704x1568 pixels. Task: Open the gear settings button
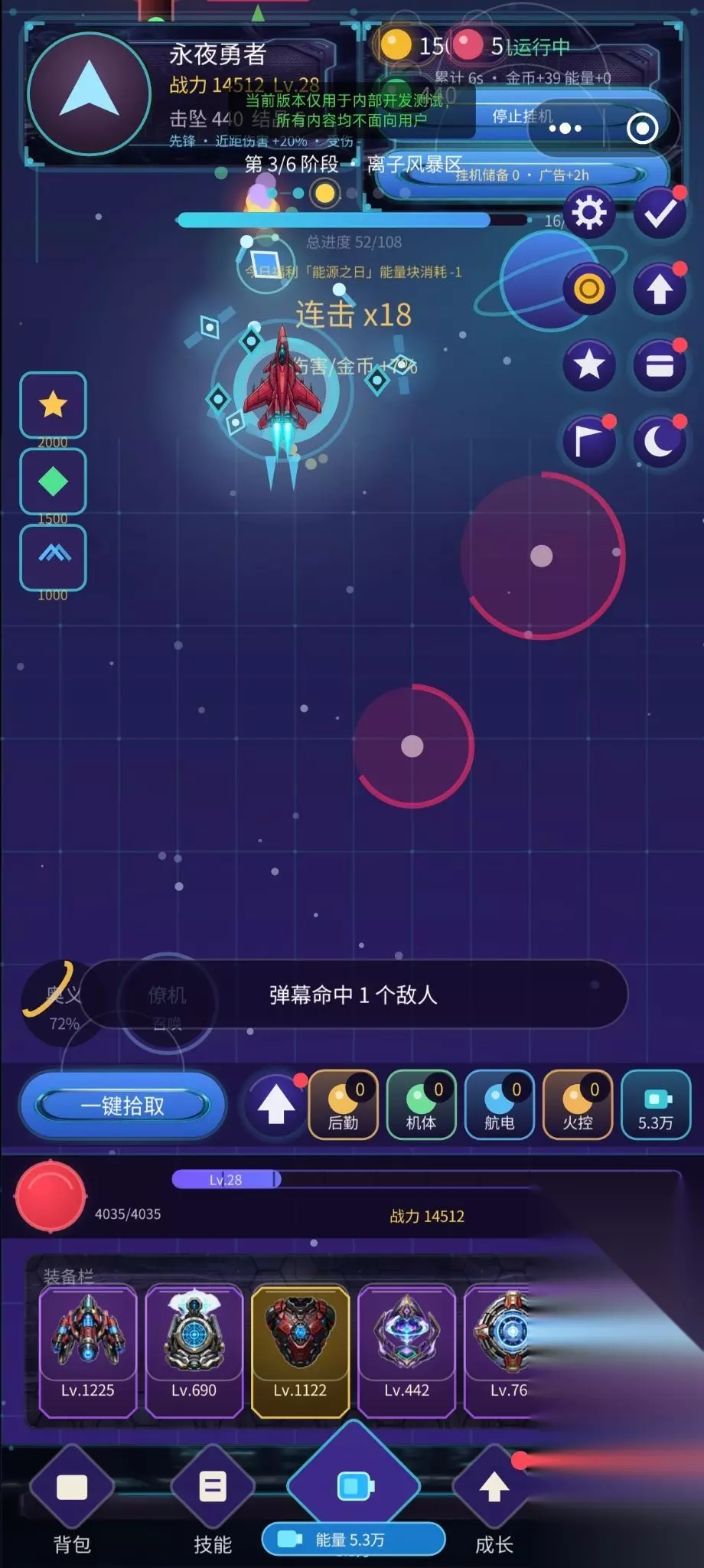588,213
